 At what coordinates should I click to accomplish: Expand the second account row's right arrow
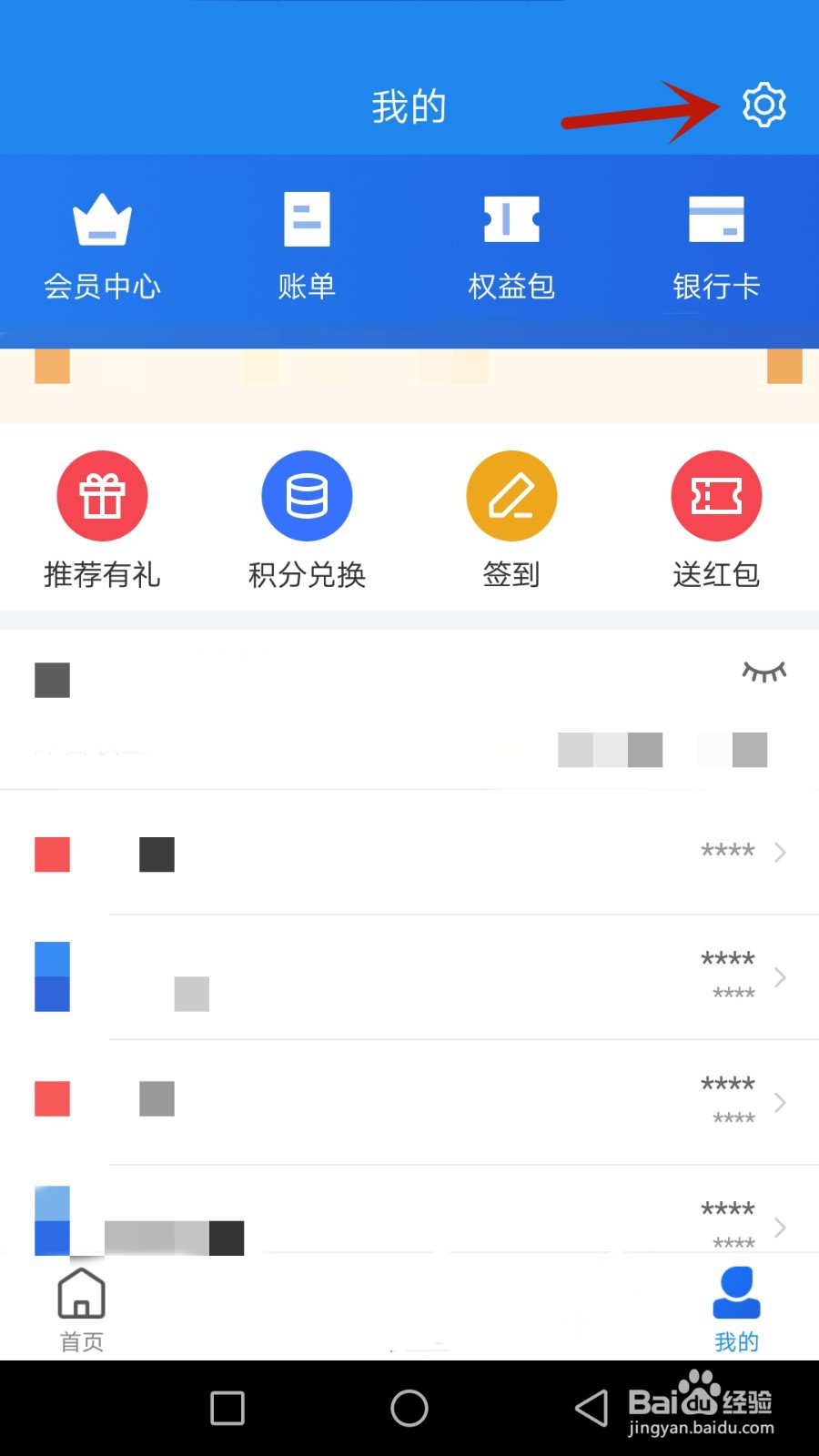[x=780, y=977]
